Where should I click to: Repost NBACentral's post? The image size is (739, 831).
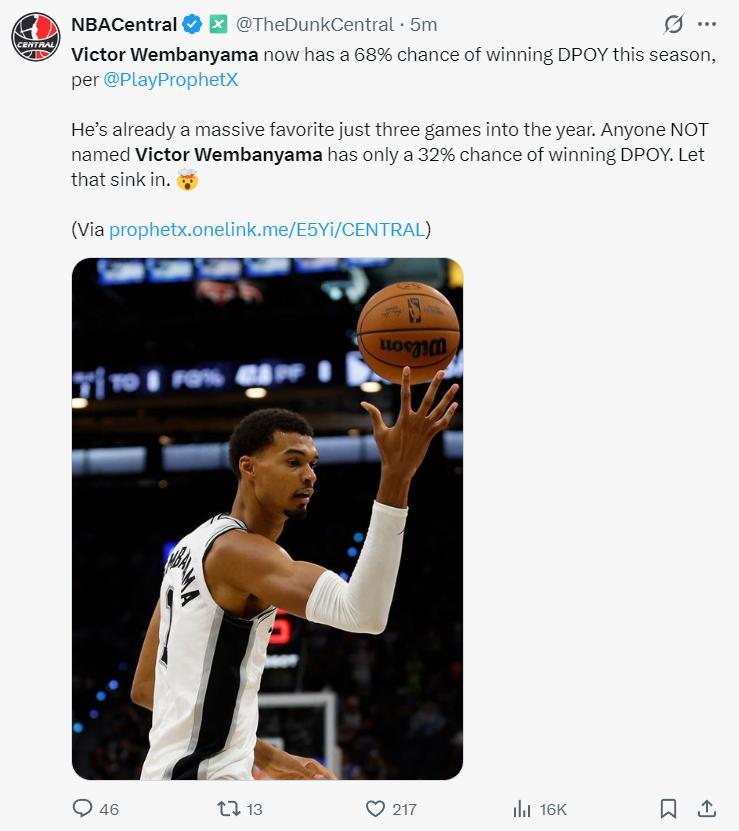tap(227, 808)
